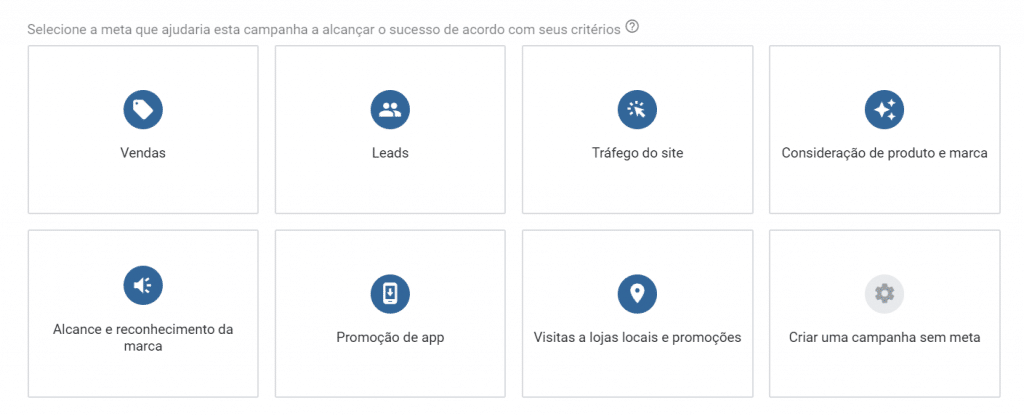Pick Visitas a lojas locais e promoções
The height and width of the screenshot is (416, 1024).
point(637,313)
